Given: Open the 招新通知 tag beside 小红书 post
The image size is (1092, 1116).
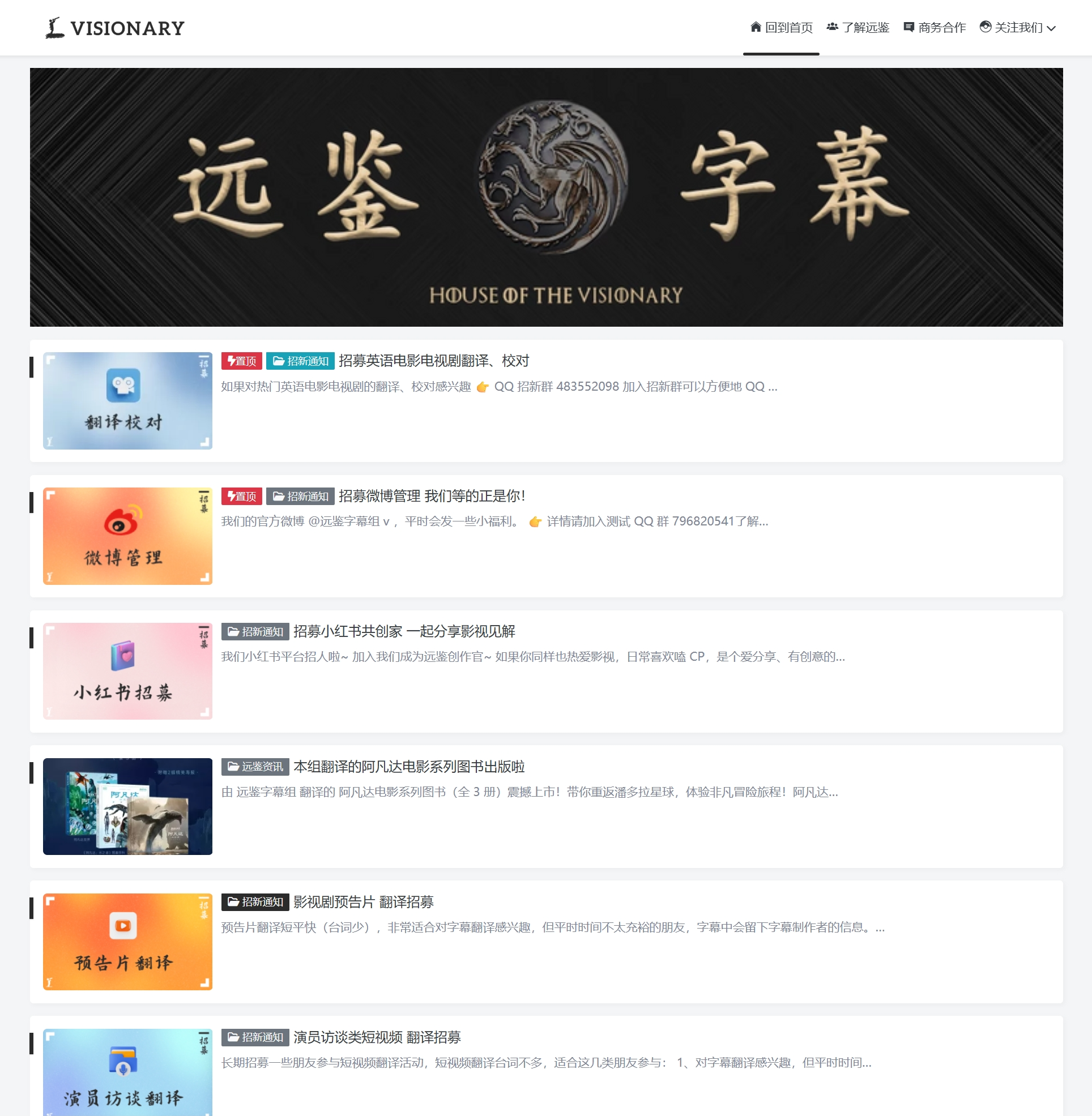Looking at the screenshot, I should click(255, 631).
